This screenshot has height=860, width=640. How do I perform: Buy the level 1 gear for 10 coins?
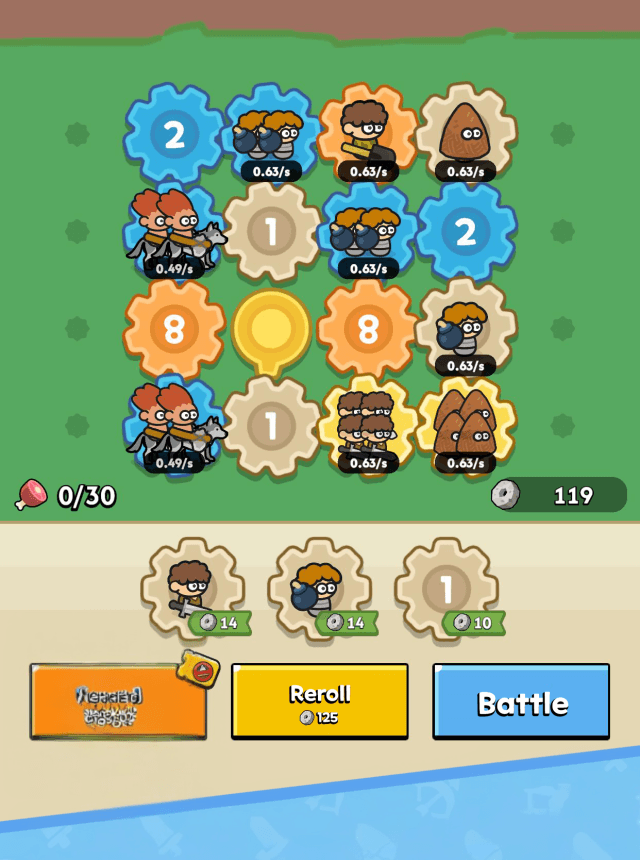(x=446, y=588)
